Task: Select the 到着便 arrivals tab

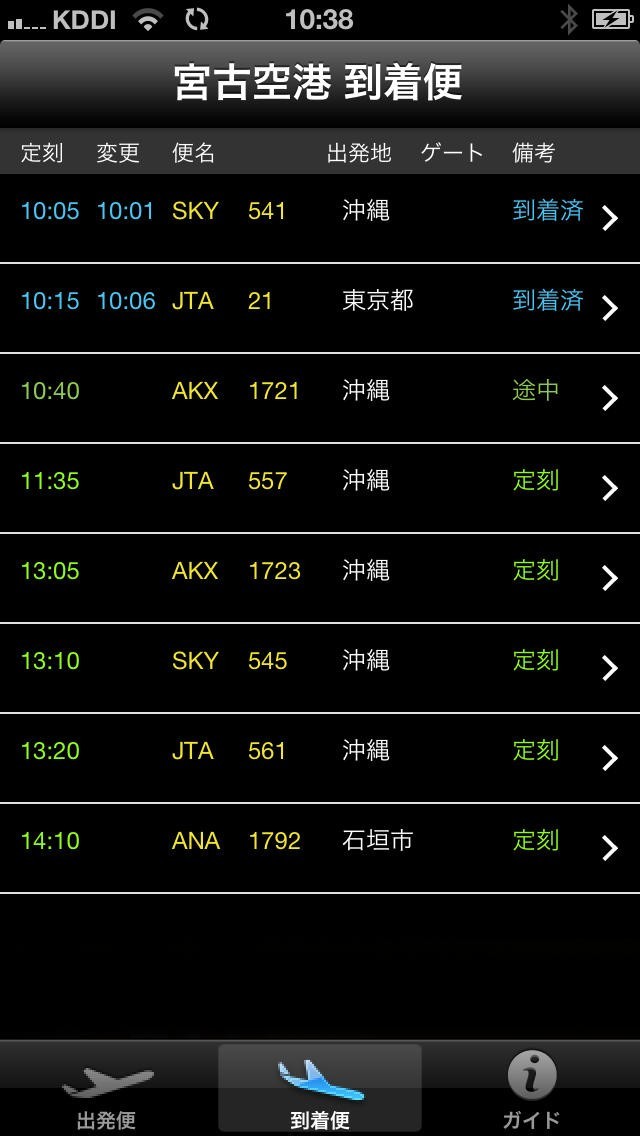Action: [x=320, y=1090]
